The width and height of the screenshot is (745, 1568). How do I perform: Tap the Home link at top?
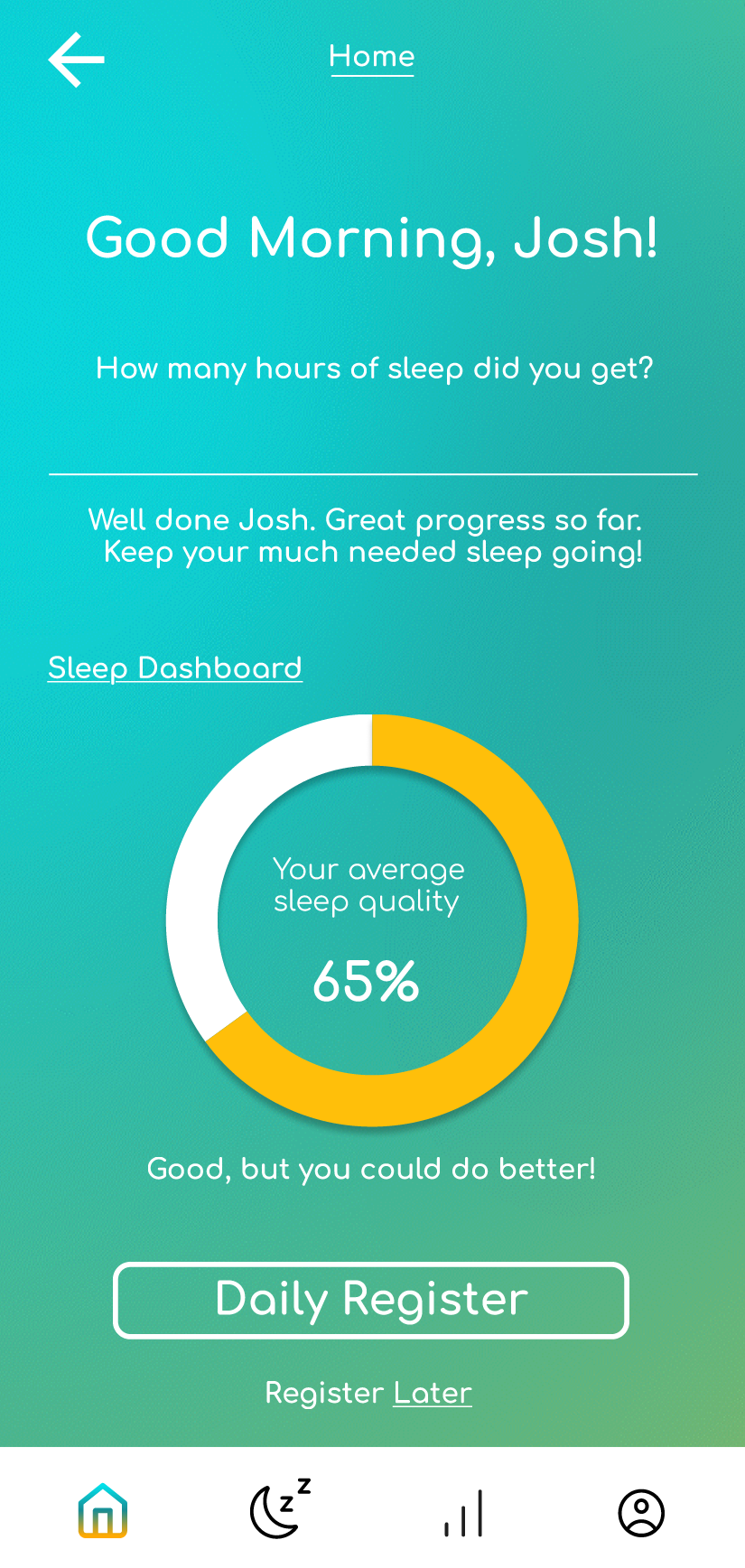click(372, 57)
